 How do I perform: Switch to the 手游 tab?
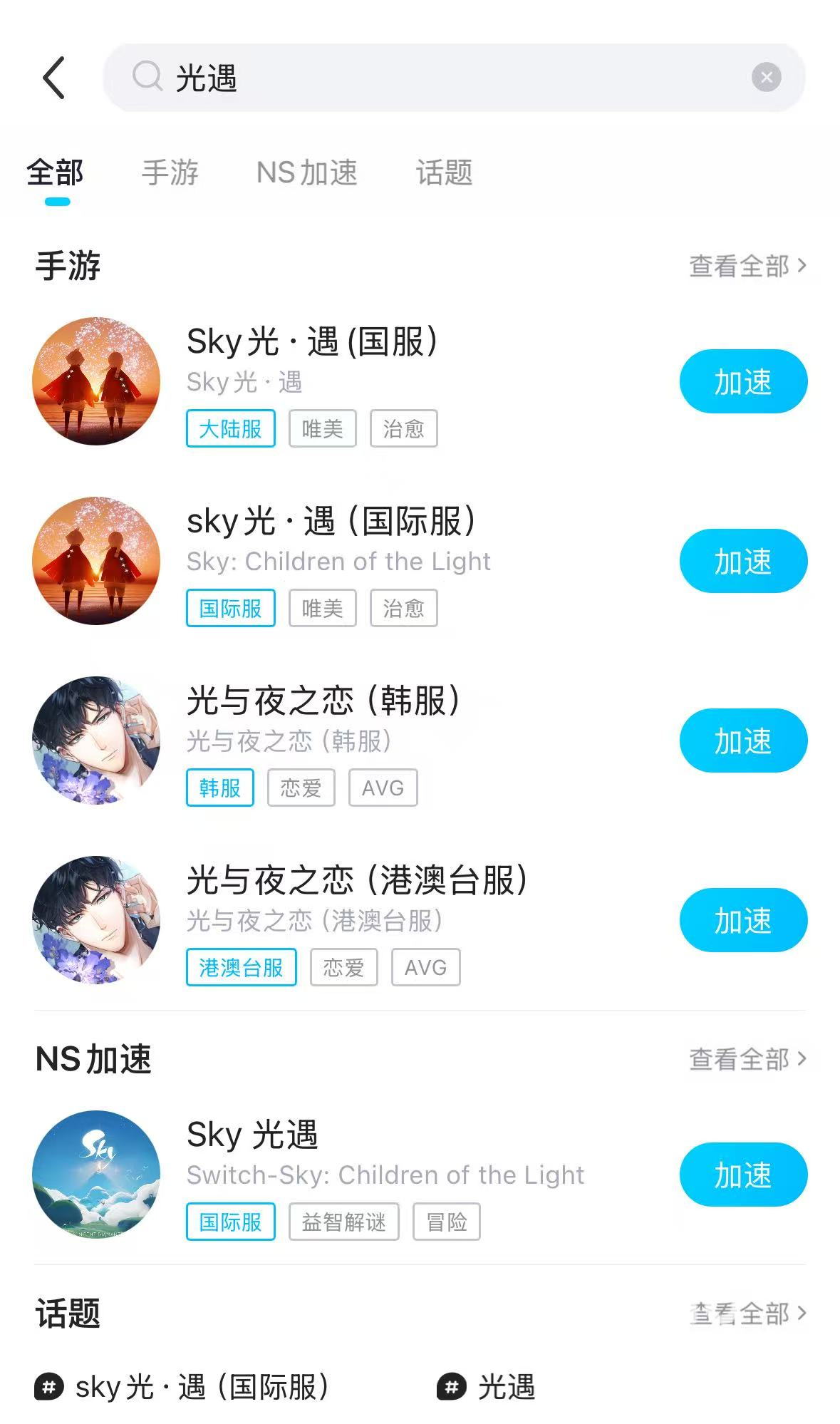click(170, 173)
